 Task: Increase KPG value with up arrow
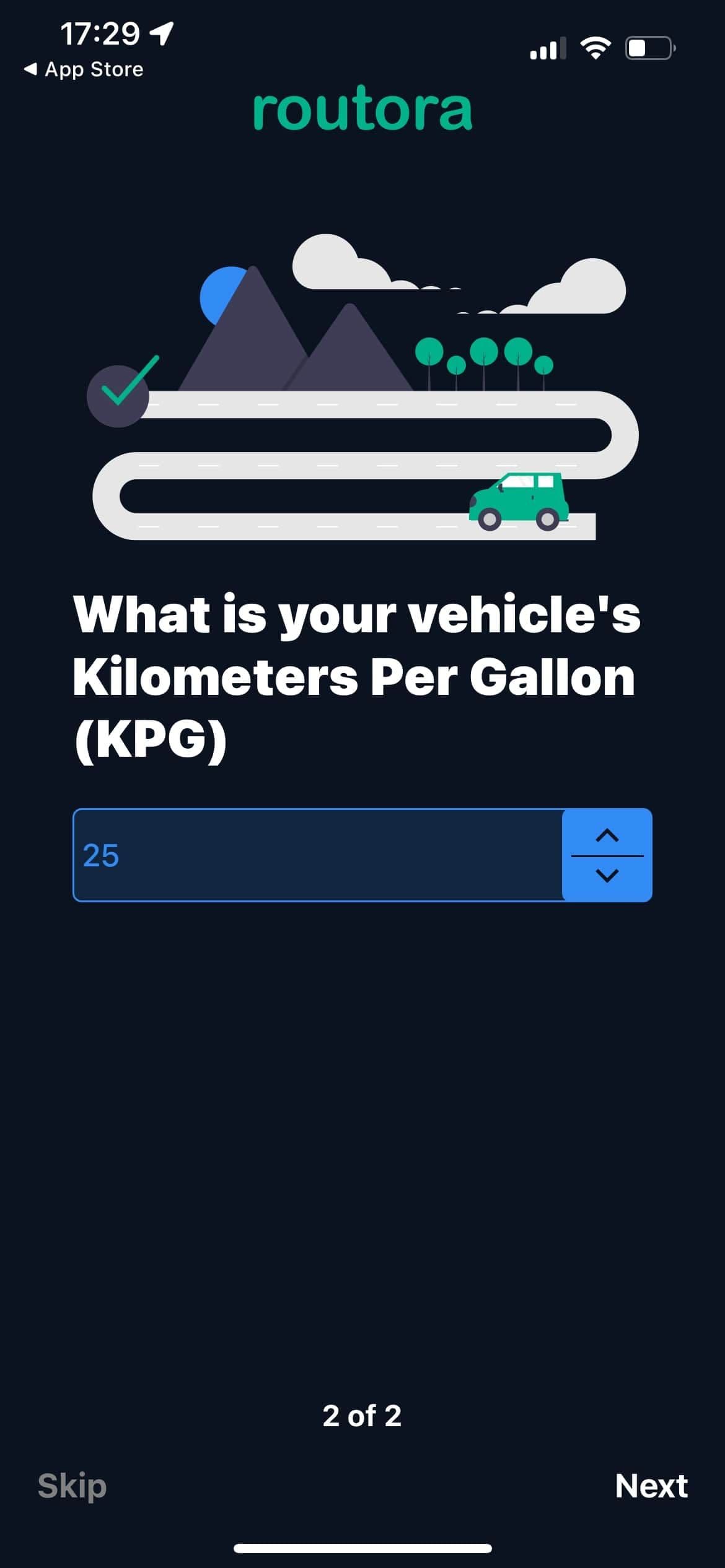[x=607, y=835]
